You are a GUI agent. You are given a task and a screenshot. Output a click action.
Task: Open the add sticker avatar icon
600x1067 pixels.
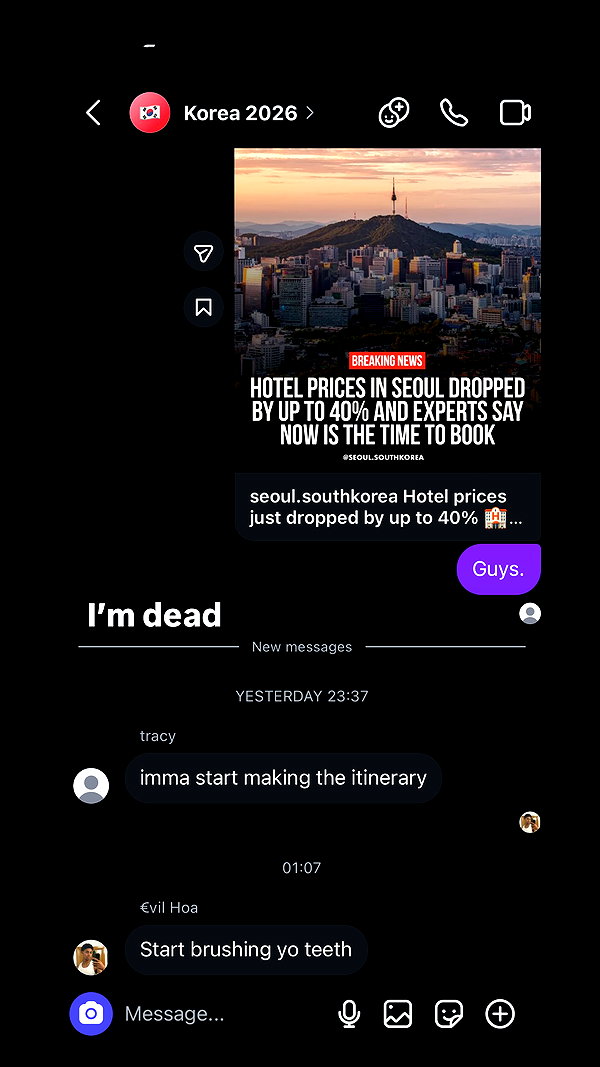coord(394,112)
